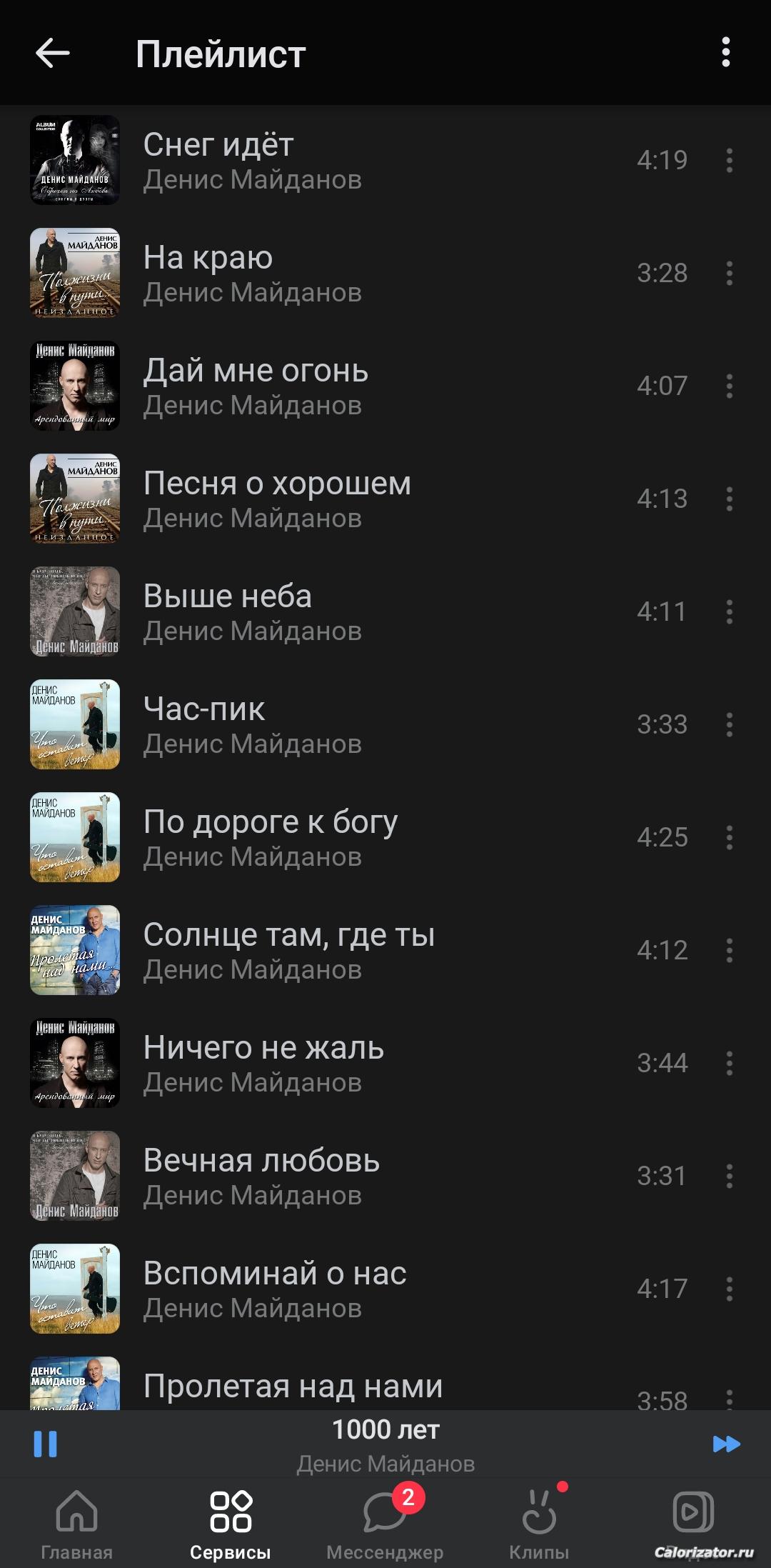Switch to the Клипы tab
This screenshot has height=1568, width=771.
(x=539, y=1523)
